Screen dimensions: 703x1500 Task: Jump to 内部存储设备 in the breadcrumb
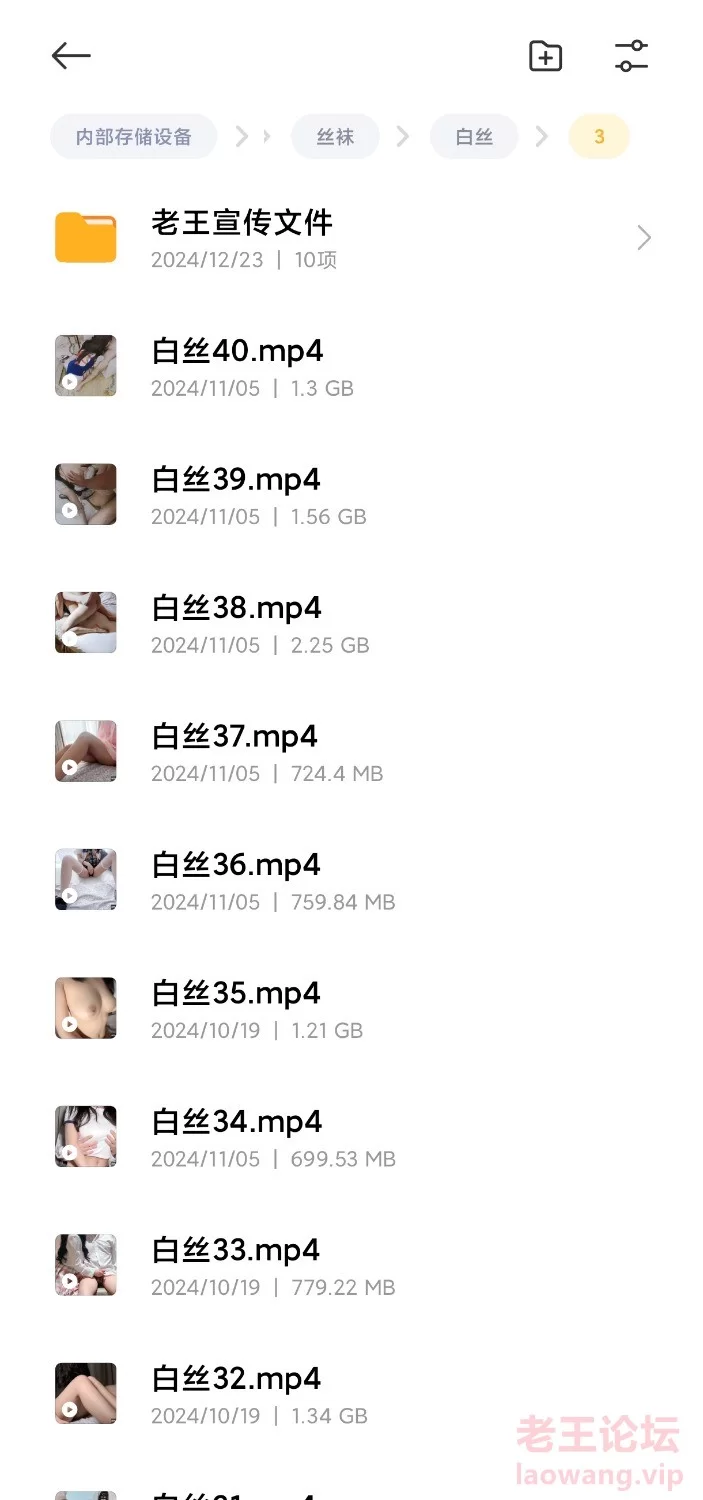coord(134,137)
